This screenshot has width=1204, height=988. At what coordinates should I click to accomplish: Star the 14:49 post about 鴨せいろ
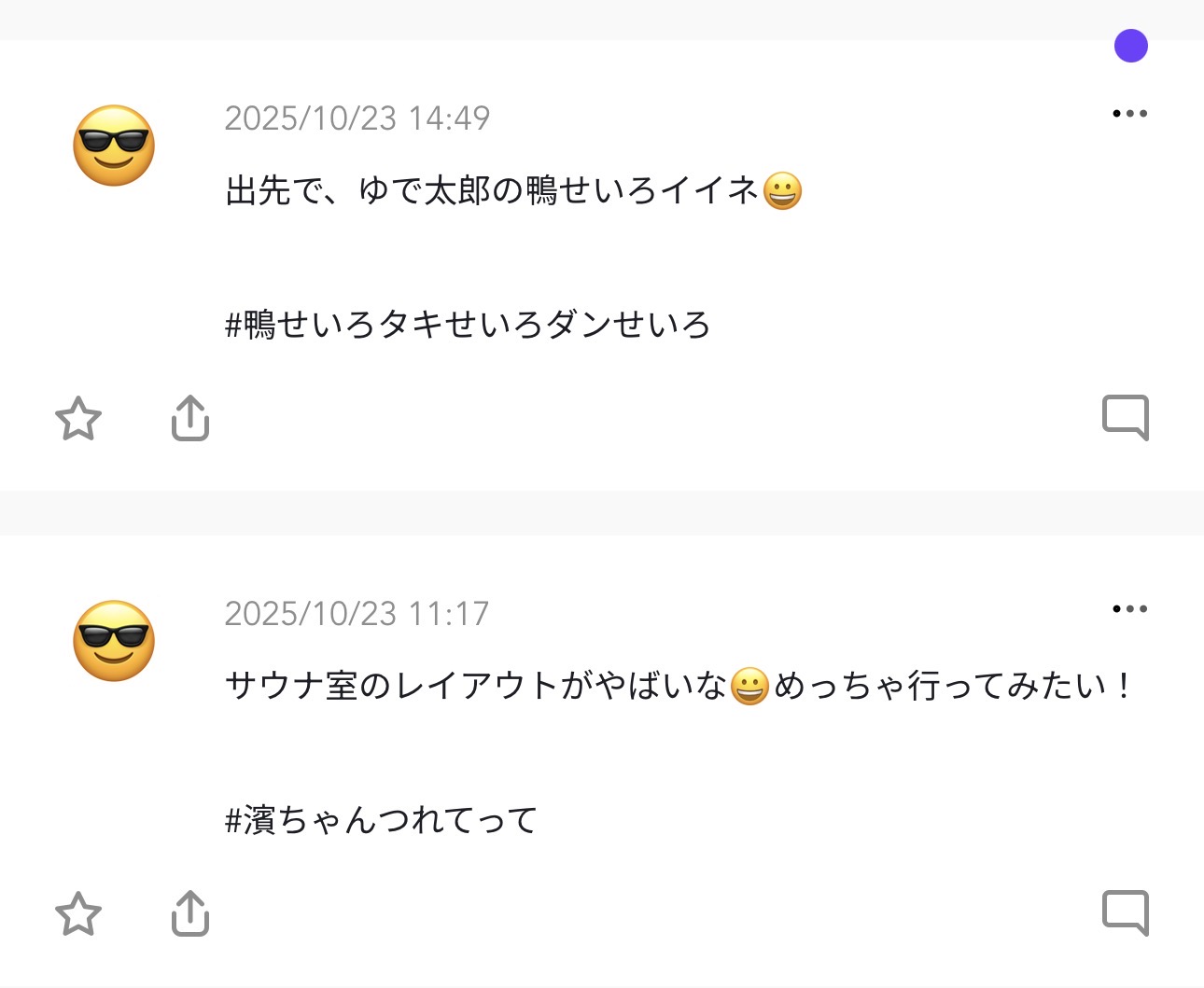coord(78,418)
